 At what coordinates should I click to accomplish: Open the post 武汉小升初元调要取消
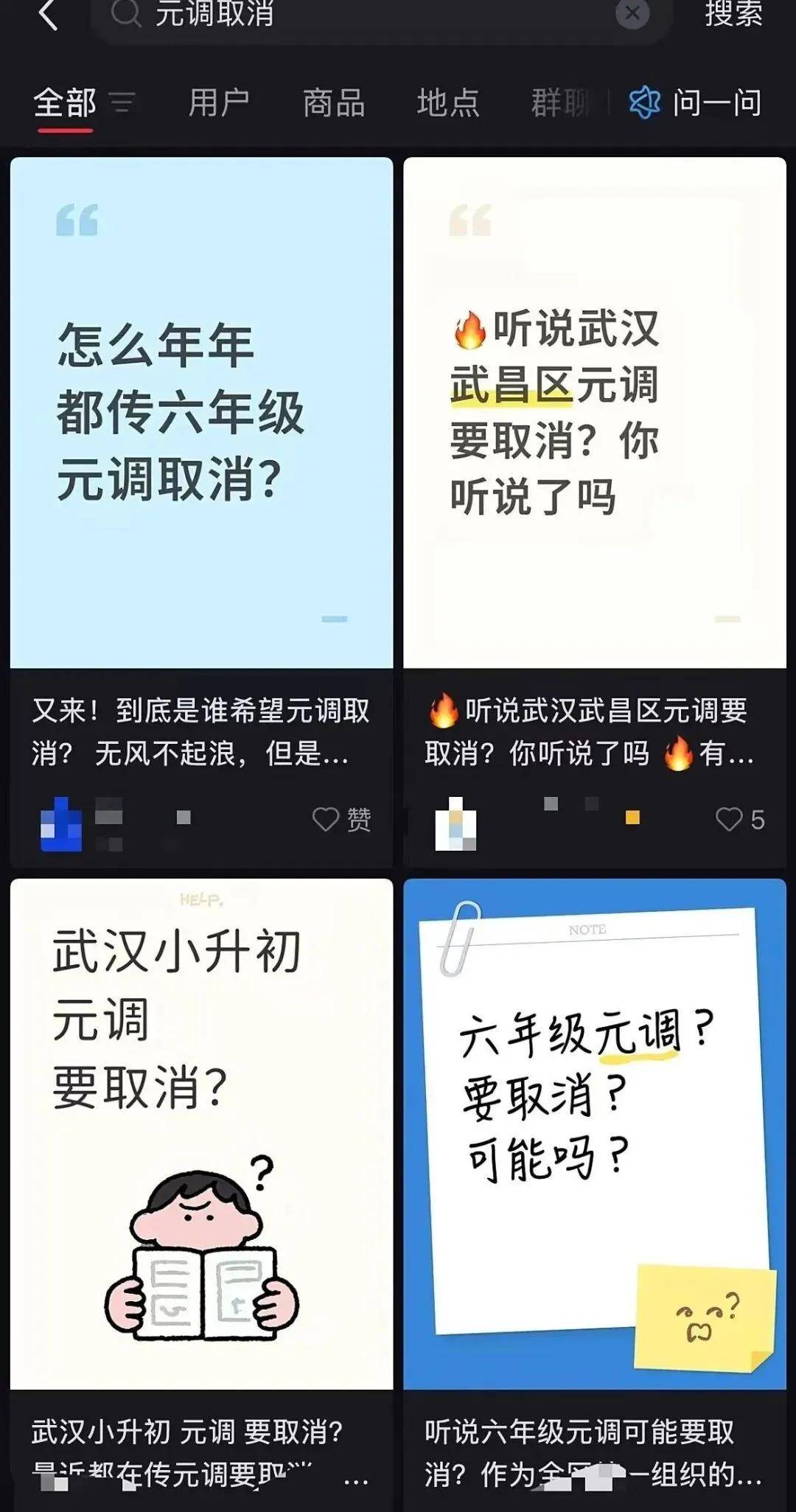(201, 1134)
